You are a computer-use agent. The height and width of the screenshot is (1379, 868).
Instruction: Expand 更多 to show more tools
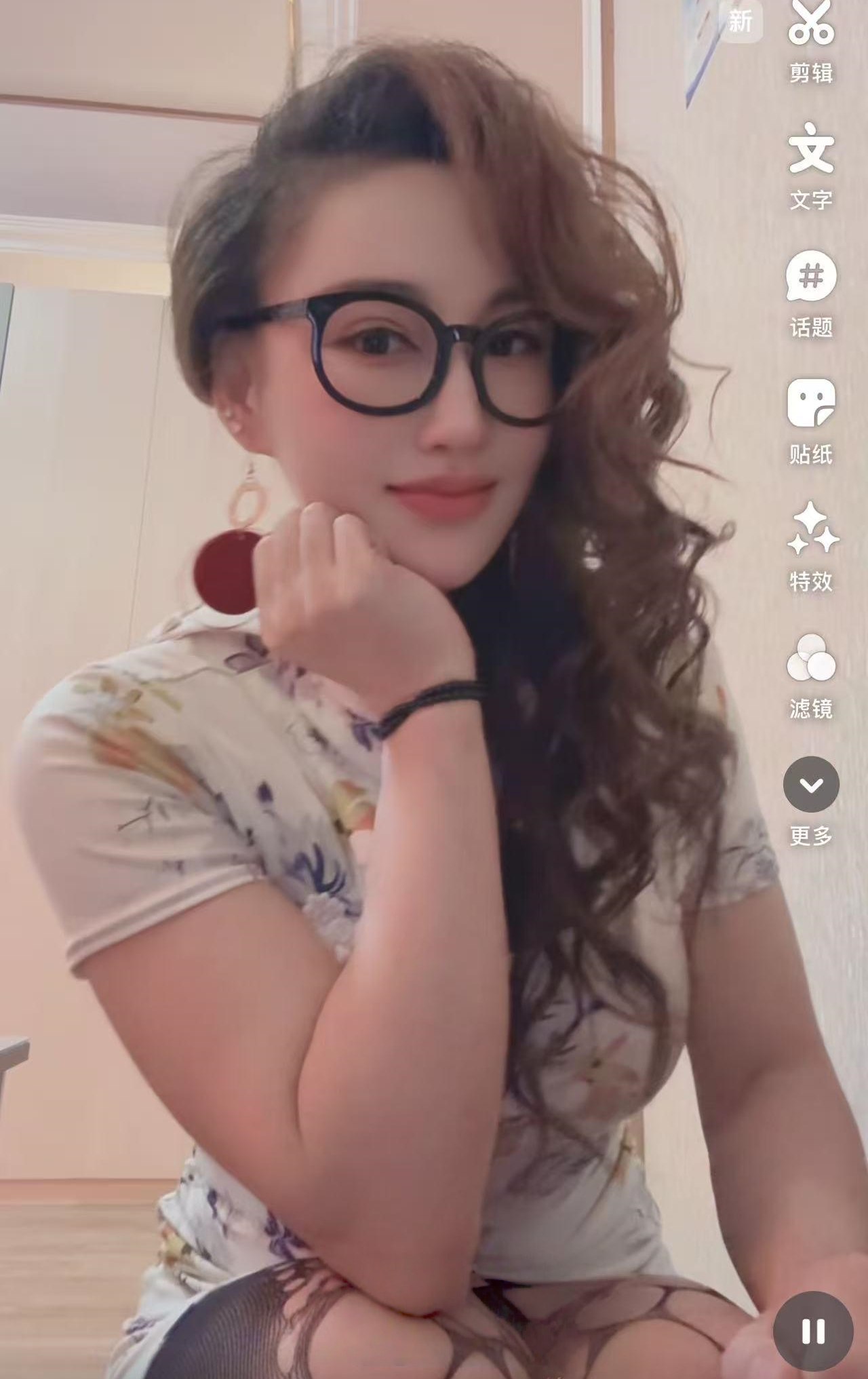coord(811,785)
